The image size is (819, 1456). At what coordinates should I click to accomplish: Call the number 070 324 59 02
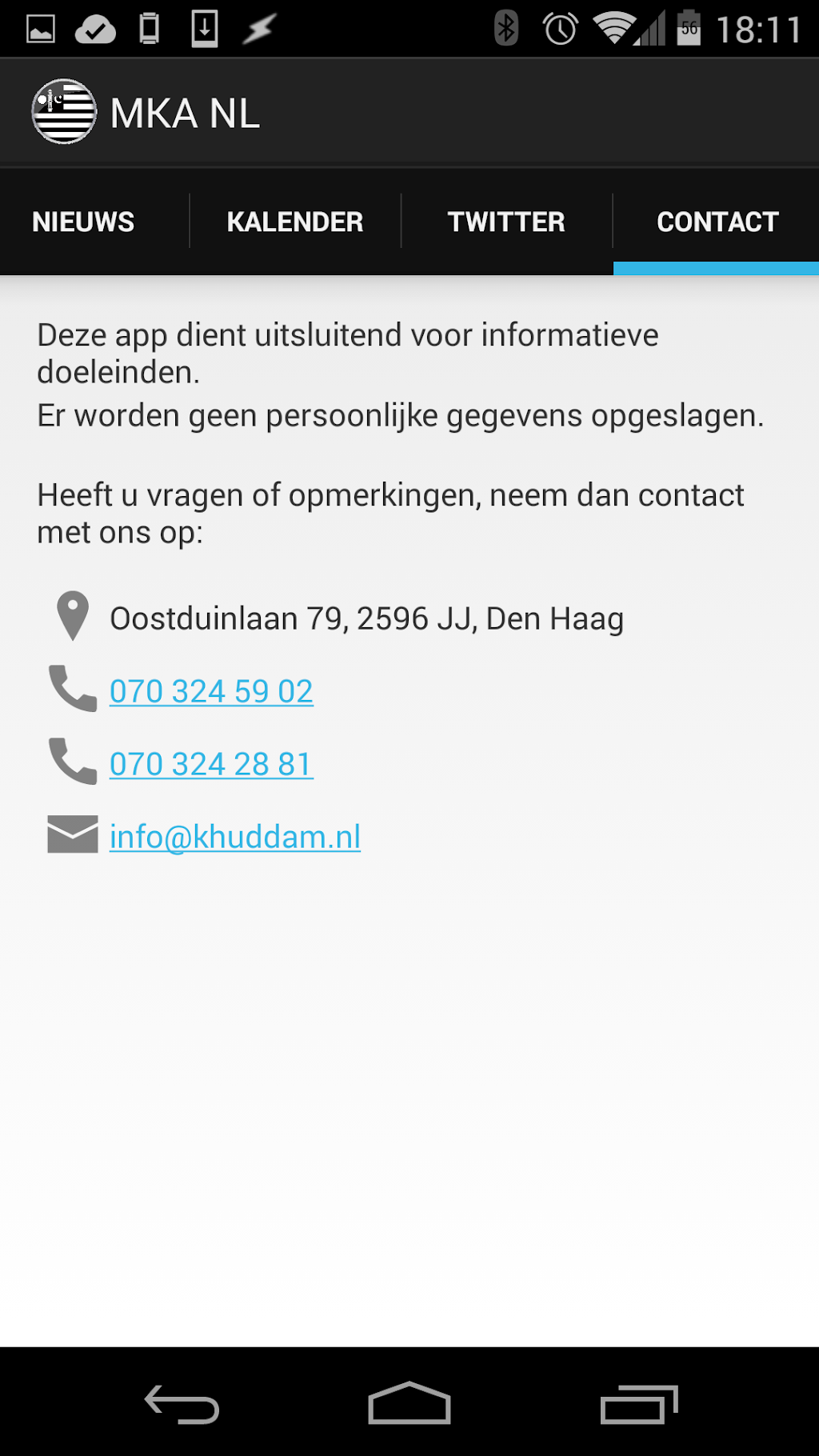pyautogui.click(x=211, y=691)
